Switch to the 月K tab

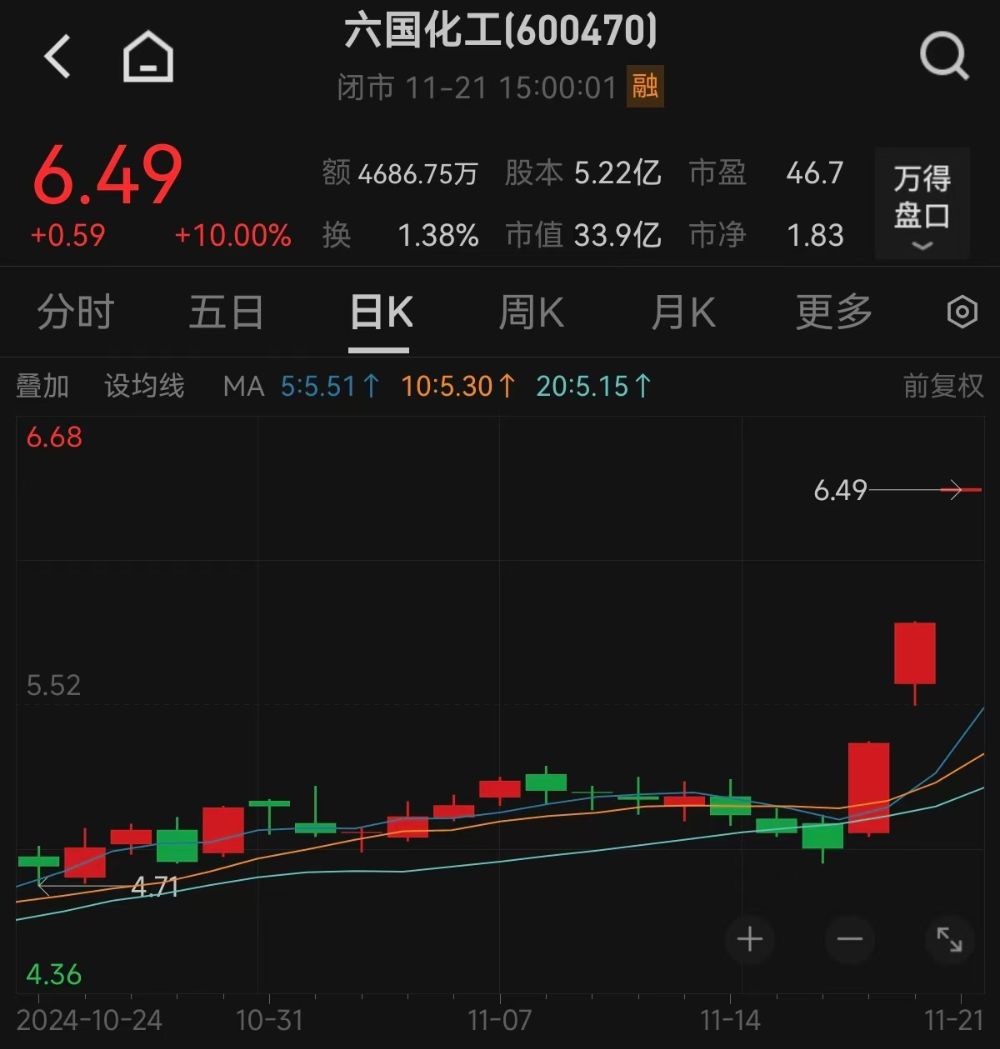tap(683, 313)
